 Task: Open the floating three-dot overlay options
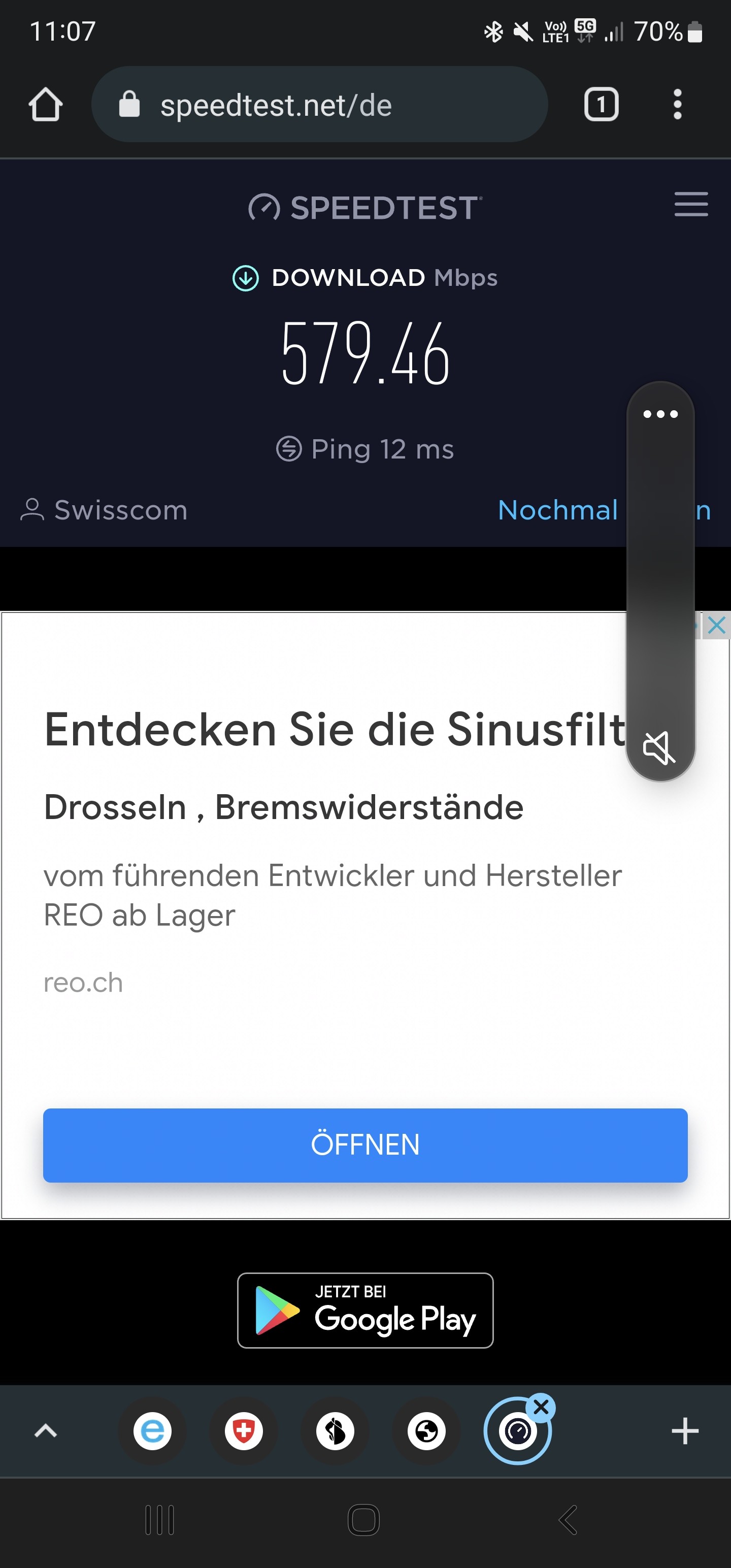661,414
